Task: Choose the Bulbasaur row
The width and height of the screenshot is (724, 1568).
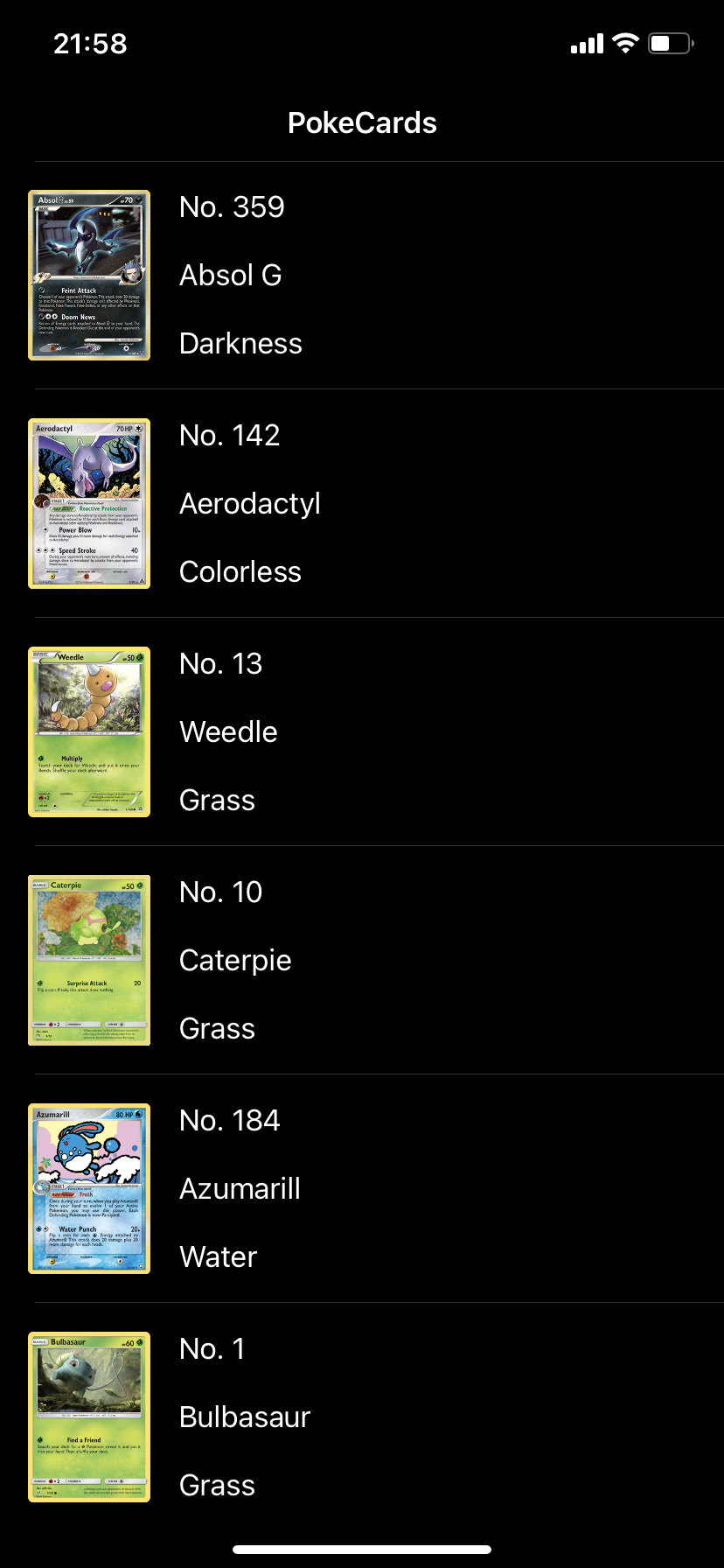Action: tap(362, 1417)
